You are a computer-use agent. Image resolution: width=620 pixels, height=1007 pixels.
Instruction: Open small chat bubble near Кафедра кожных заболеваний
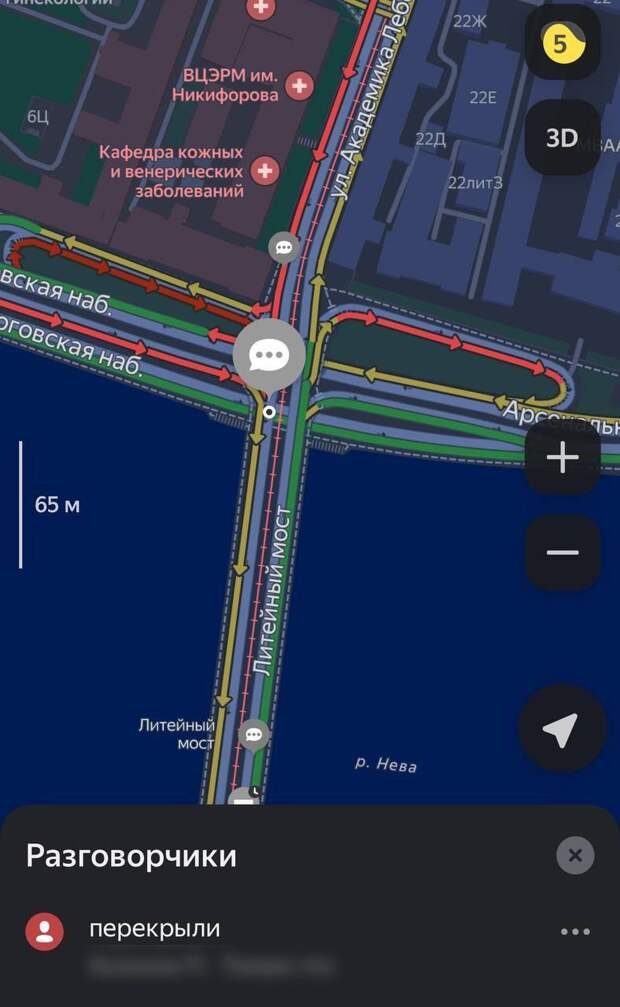284,246
